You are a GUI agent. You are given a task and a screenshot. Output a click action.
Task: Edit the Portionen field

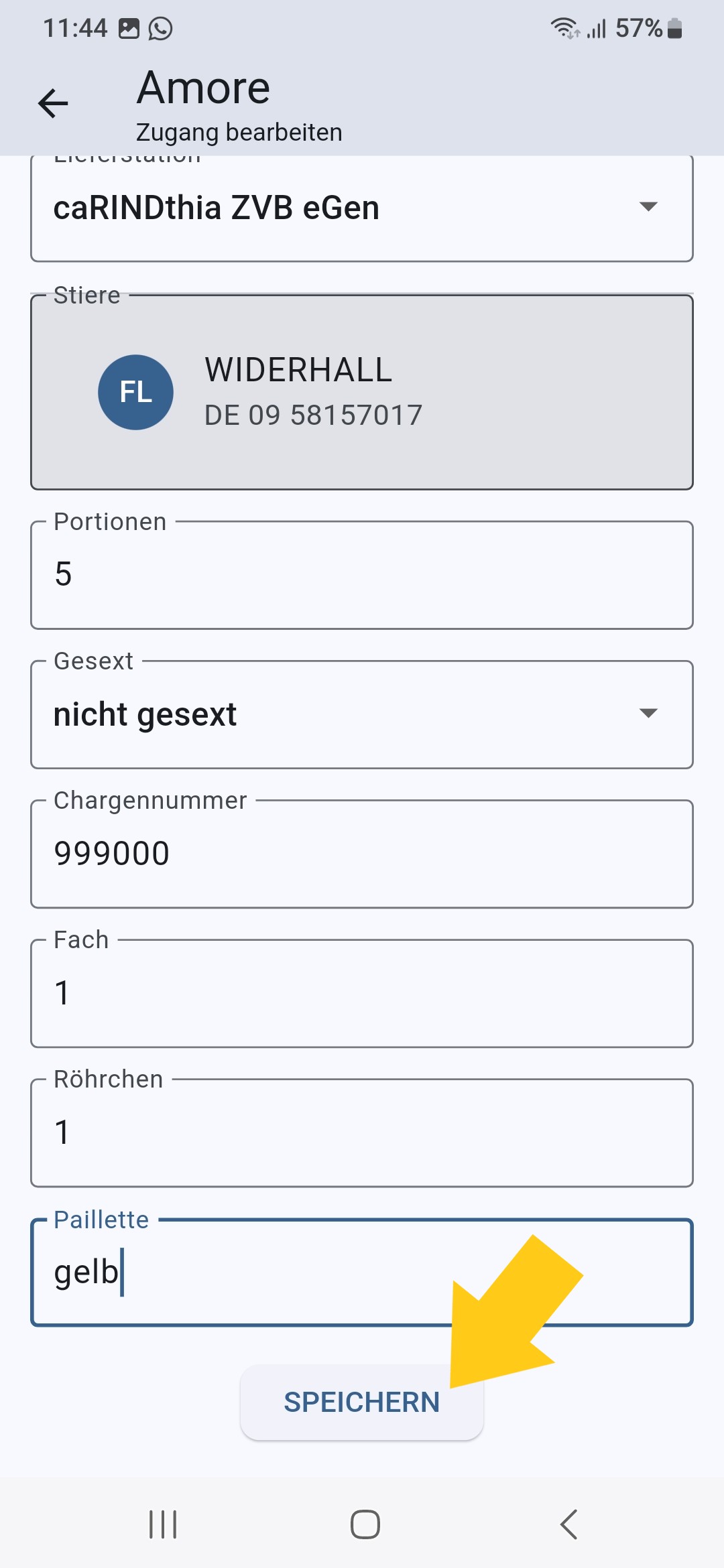tap(362, 575)
